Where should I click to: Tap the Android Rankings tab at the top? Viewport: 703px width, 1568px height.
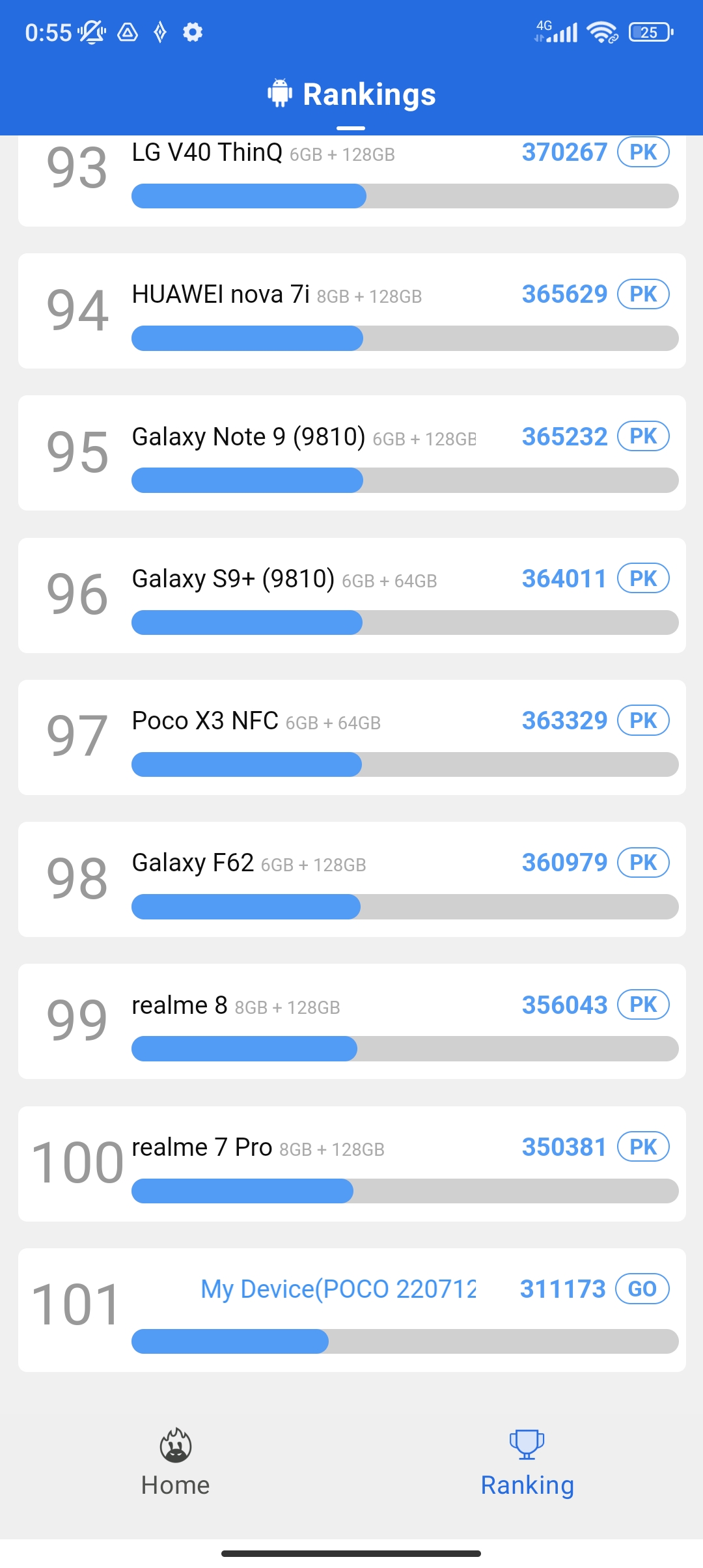point(351,94)
